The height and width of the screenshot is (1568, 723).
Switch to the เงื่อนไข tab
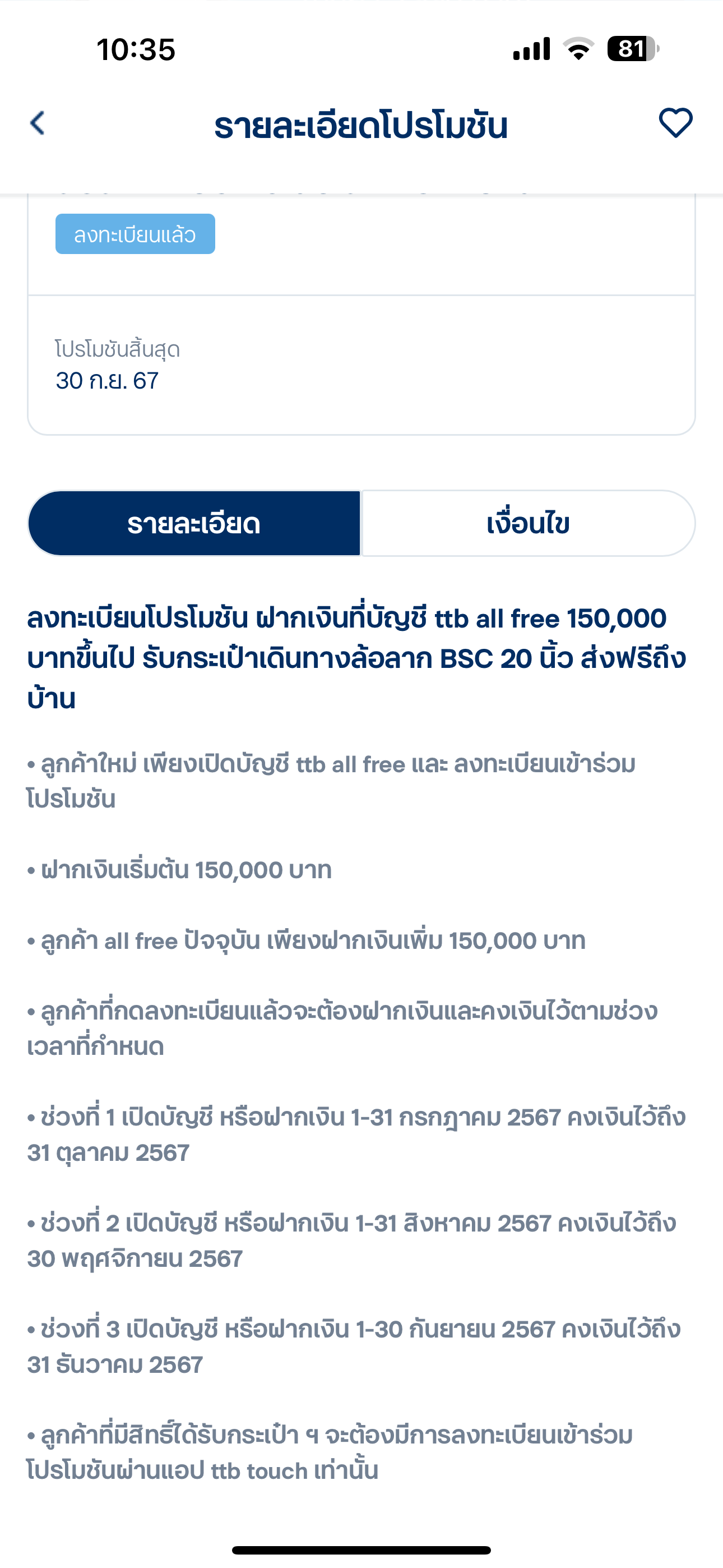point(527,523)
